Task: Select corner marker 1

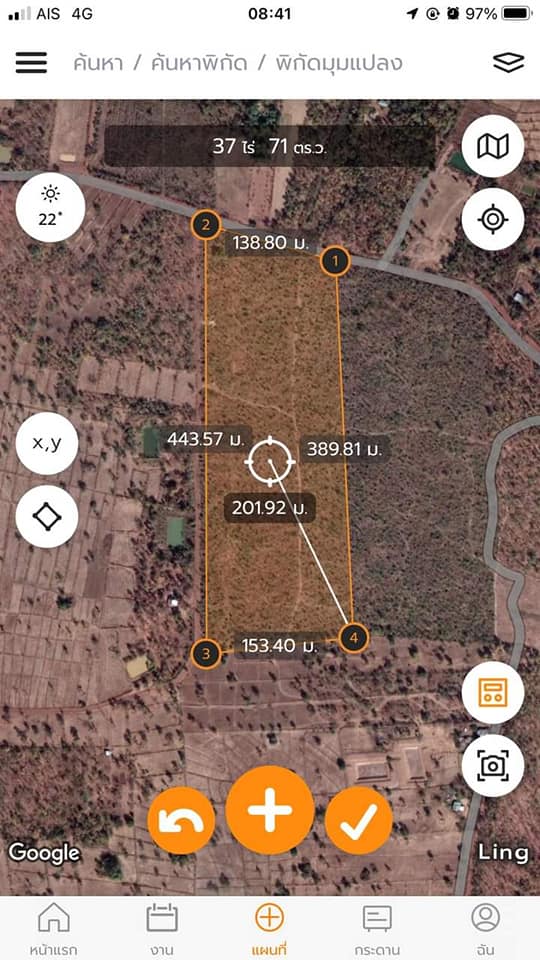Action: (336, 261)
